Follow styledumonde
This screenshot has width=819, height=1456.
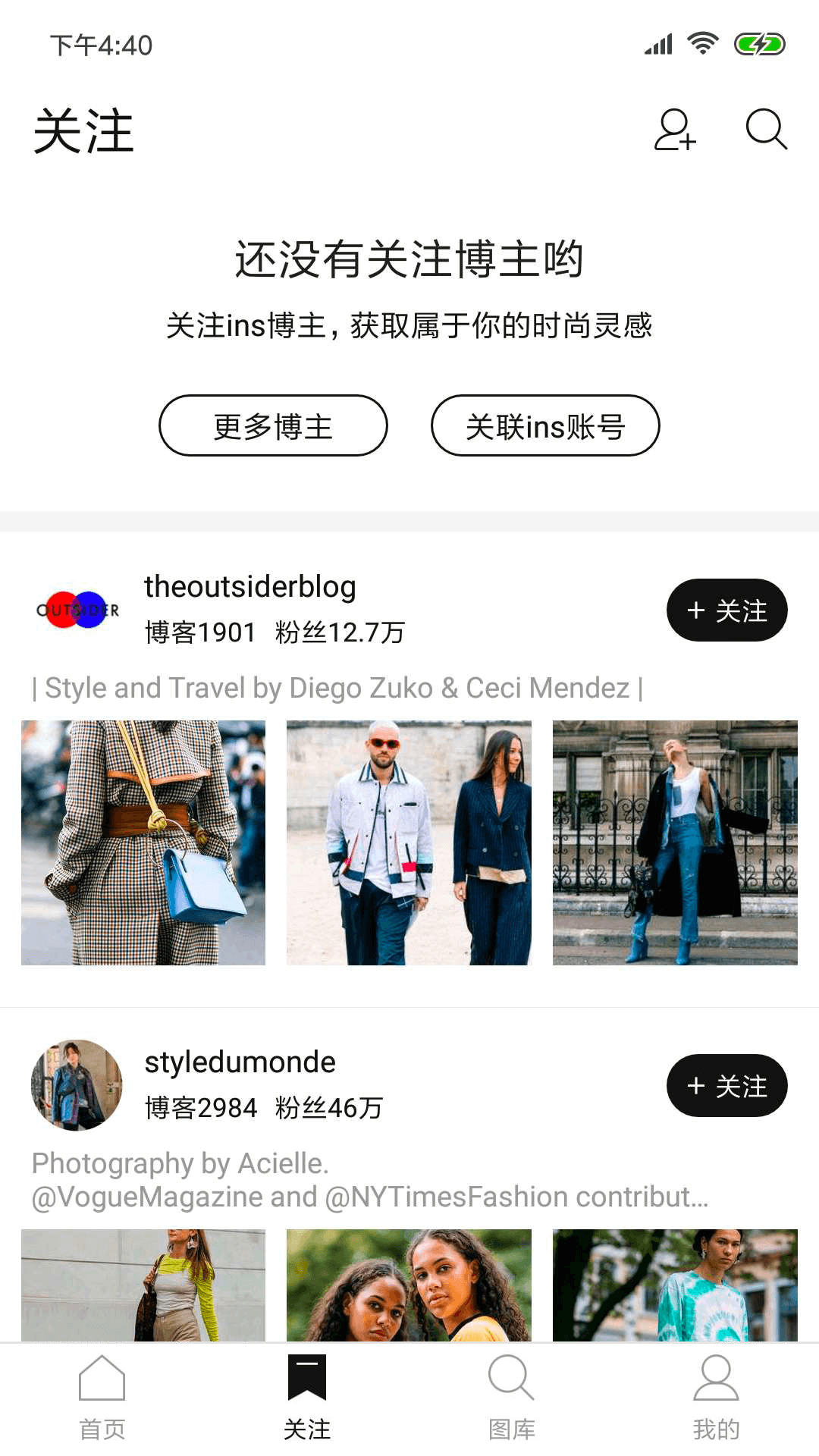[x=726, y=1085]
